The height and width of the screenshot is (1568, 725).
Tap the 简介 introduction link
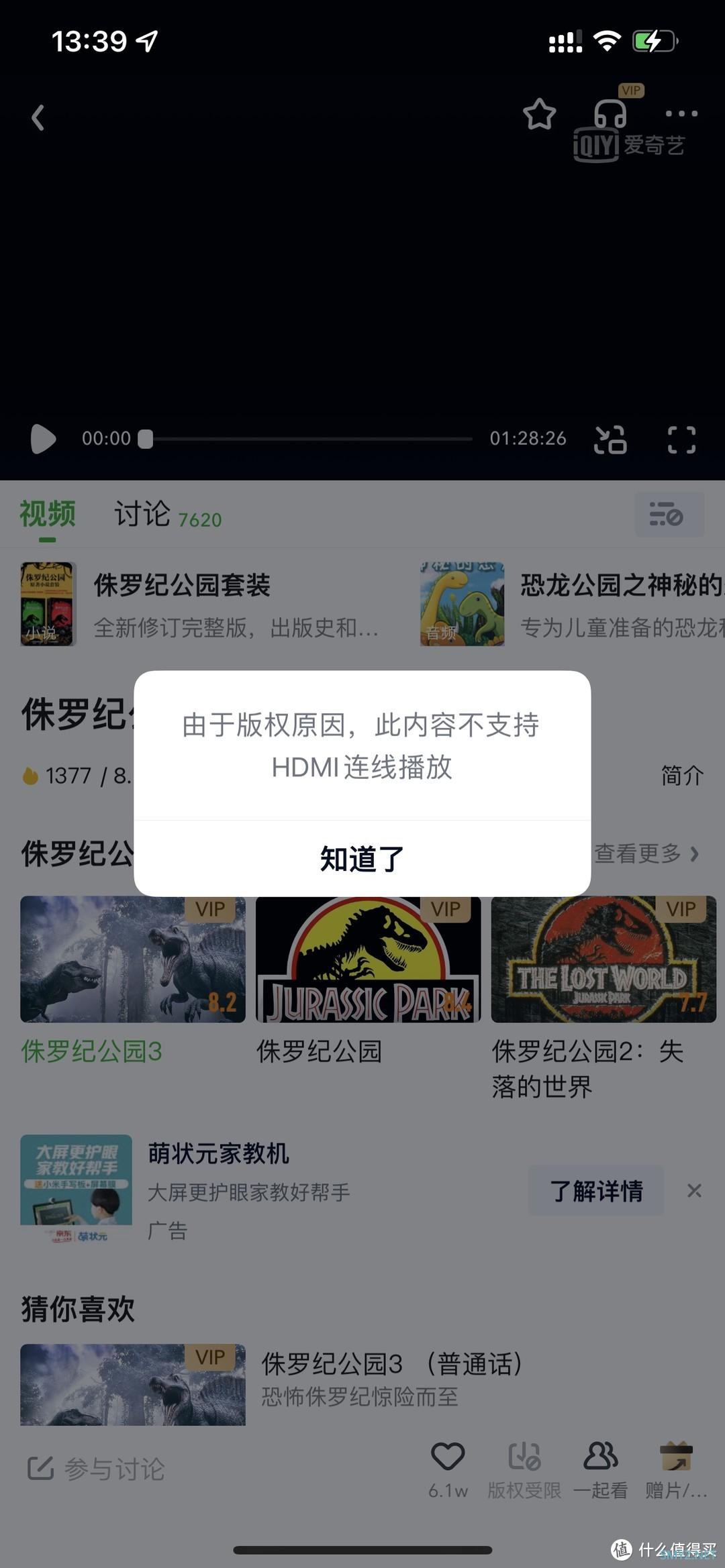682,776
